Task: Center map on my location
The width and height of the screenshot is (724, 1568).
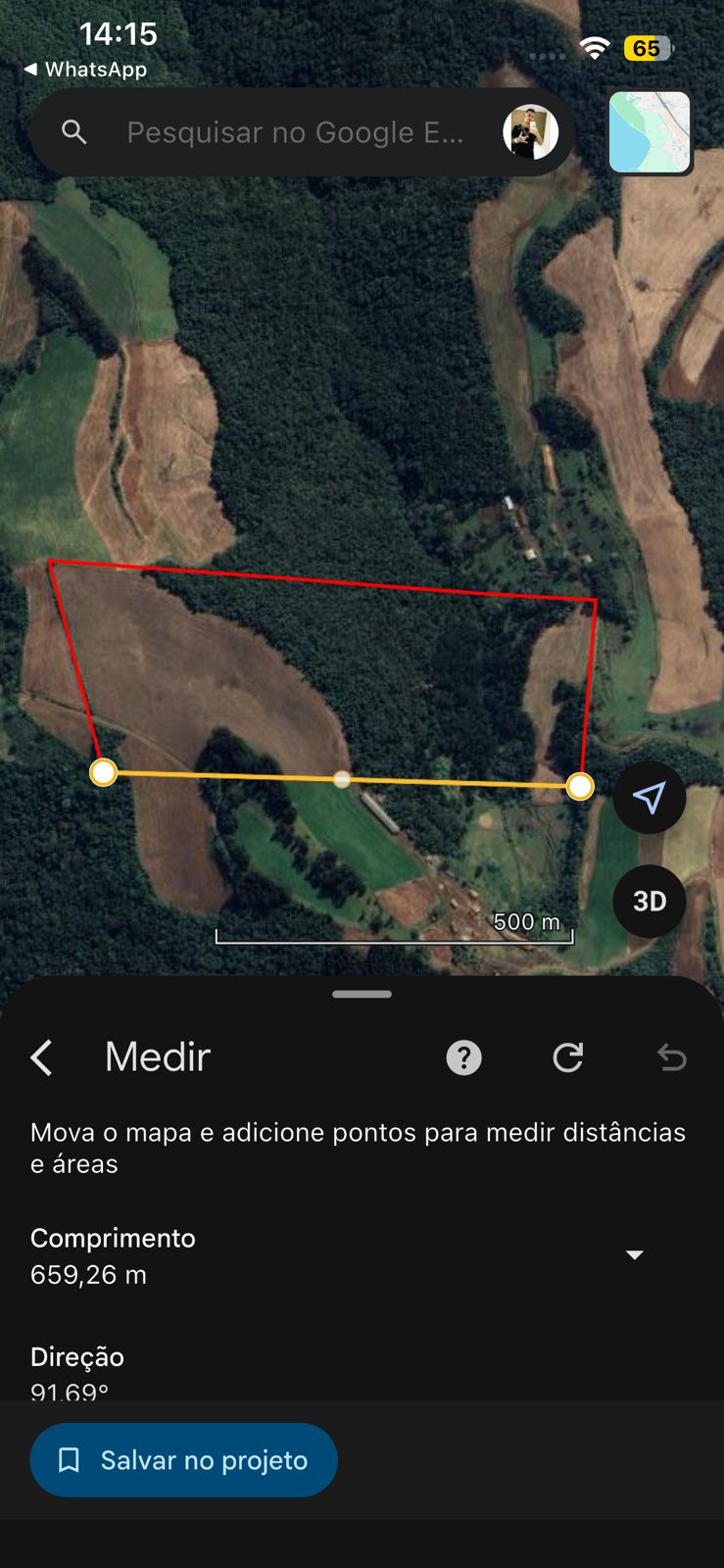Action: click(x=650, y=798)
